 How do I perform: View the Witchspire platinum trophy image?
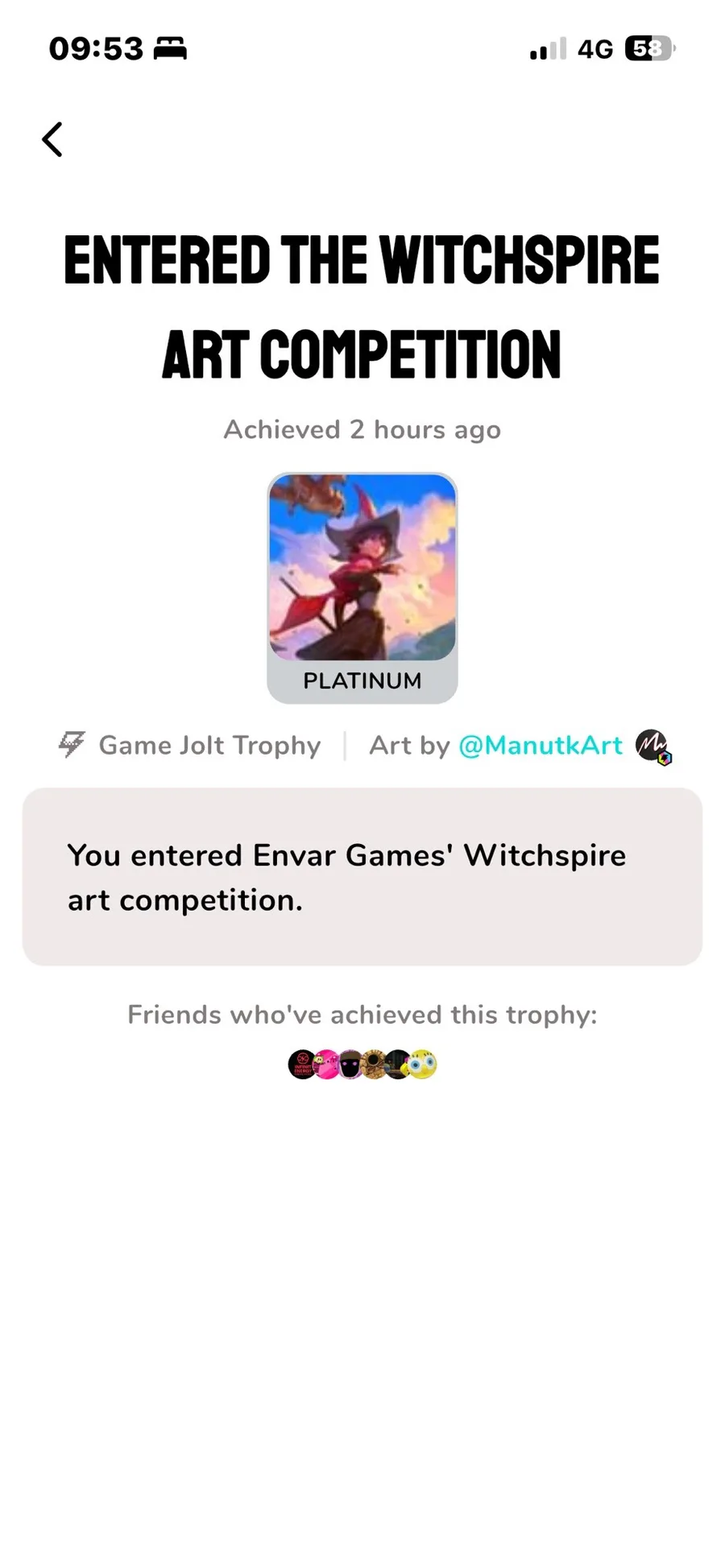[362, 568]
